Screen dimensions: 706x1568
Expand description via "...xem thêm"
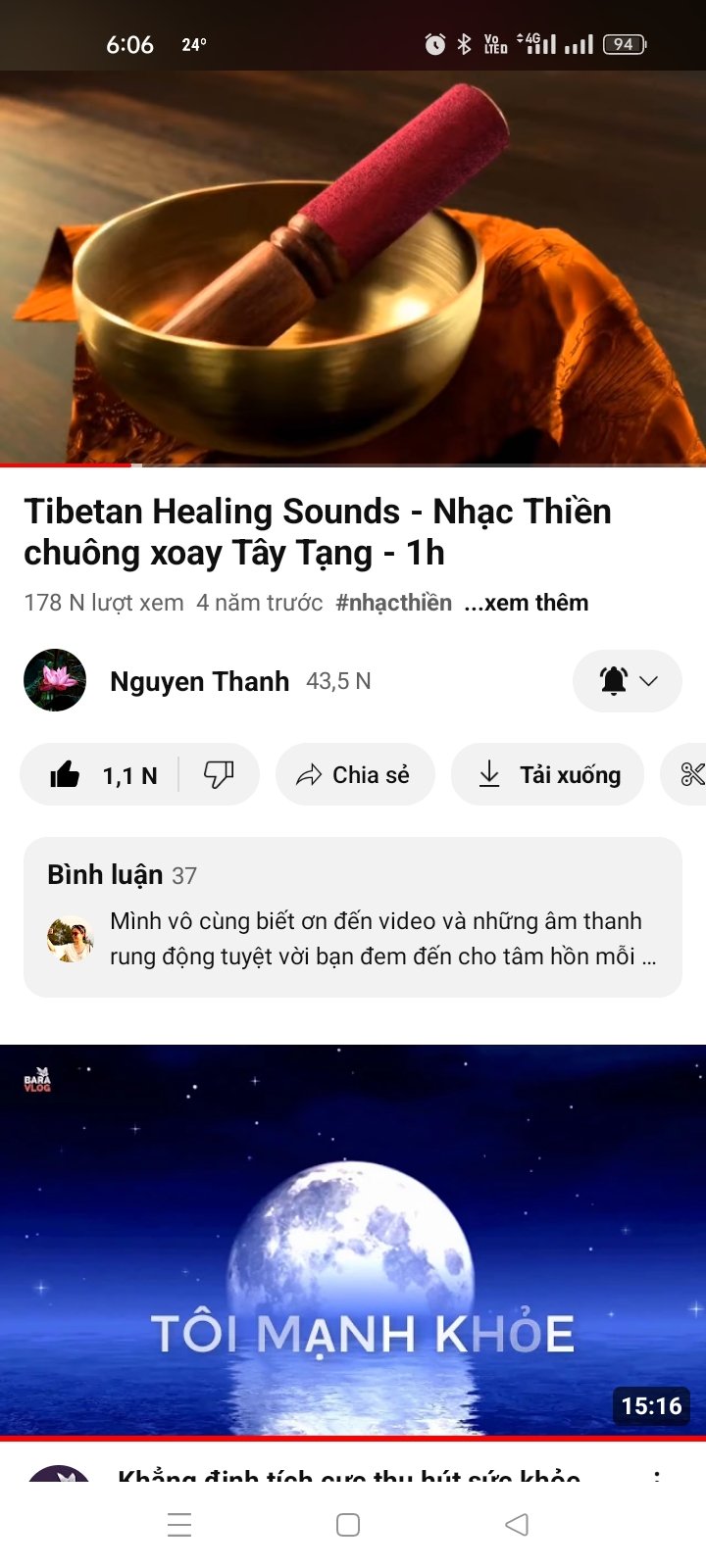click(x=527, y=603)
